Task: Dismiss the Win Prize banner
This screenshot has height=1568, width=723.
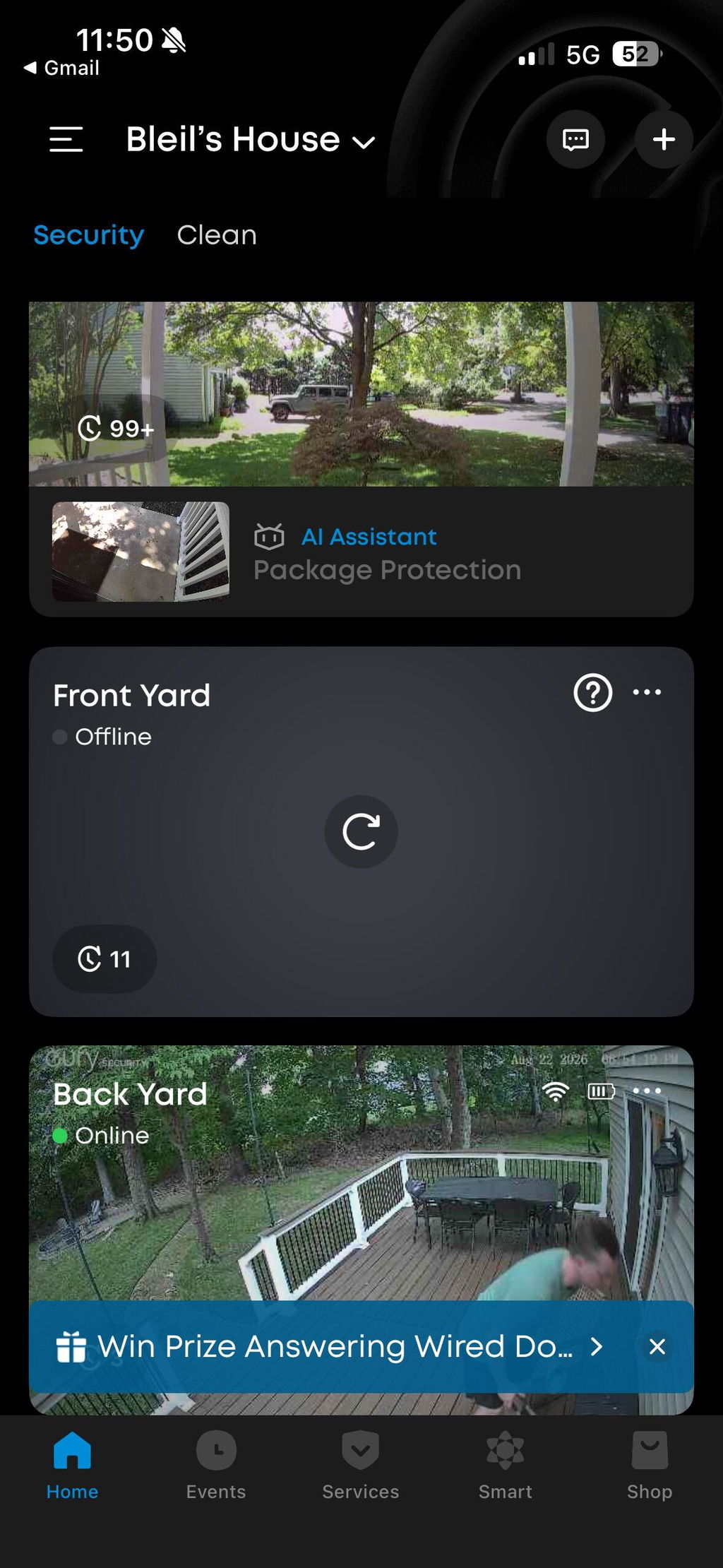Action: click(657, 1346)
